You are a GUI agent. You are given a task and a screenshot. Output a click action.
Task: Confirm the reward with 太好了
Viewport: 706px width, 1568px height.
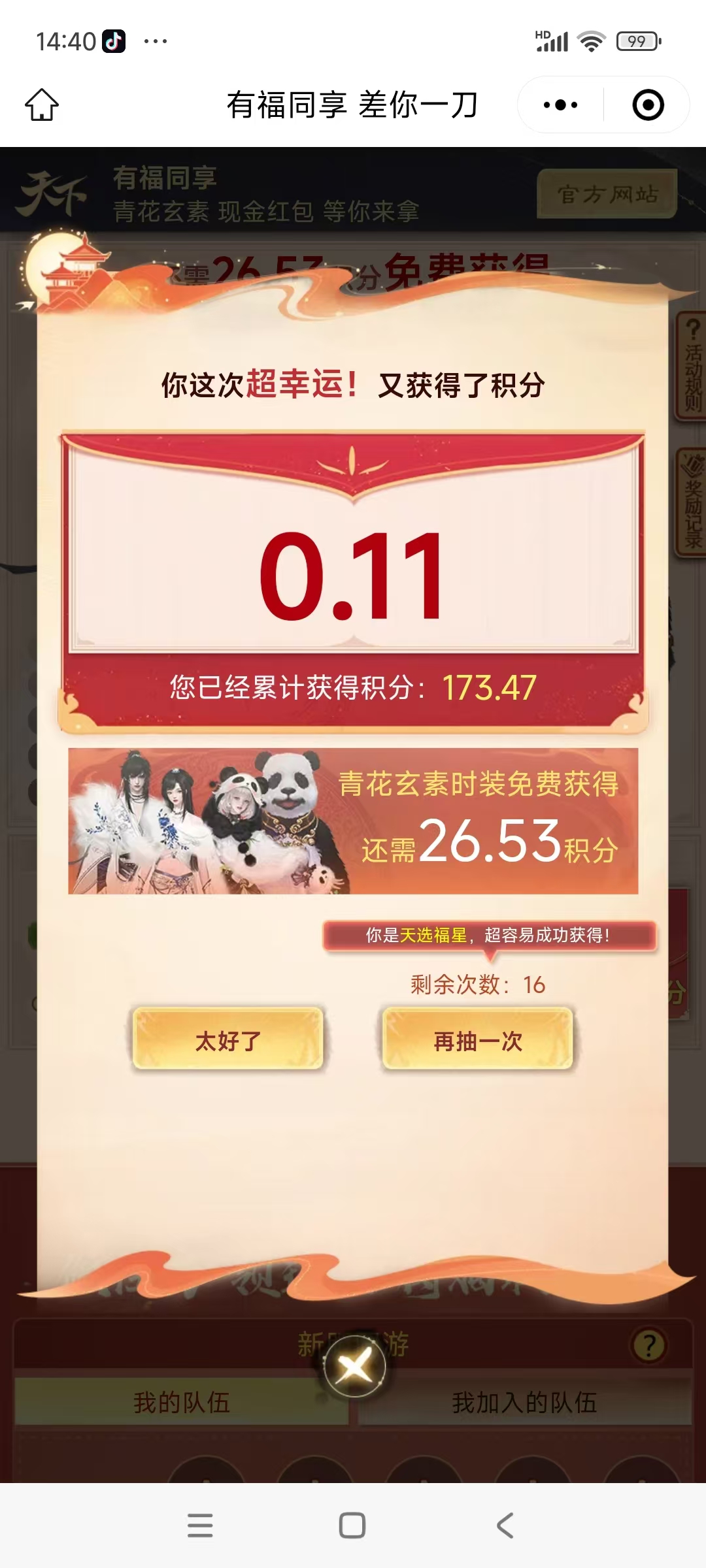tap(228, 1039)
